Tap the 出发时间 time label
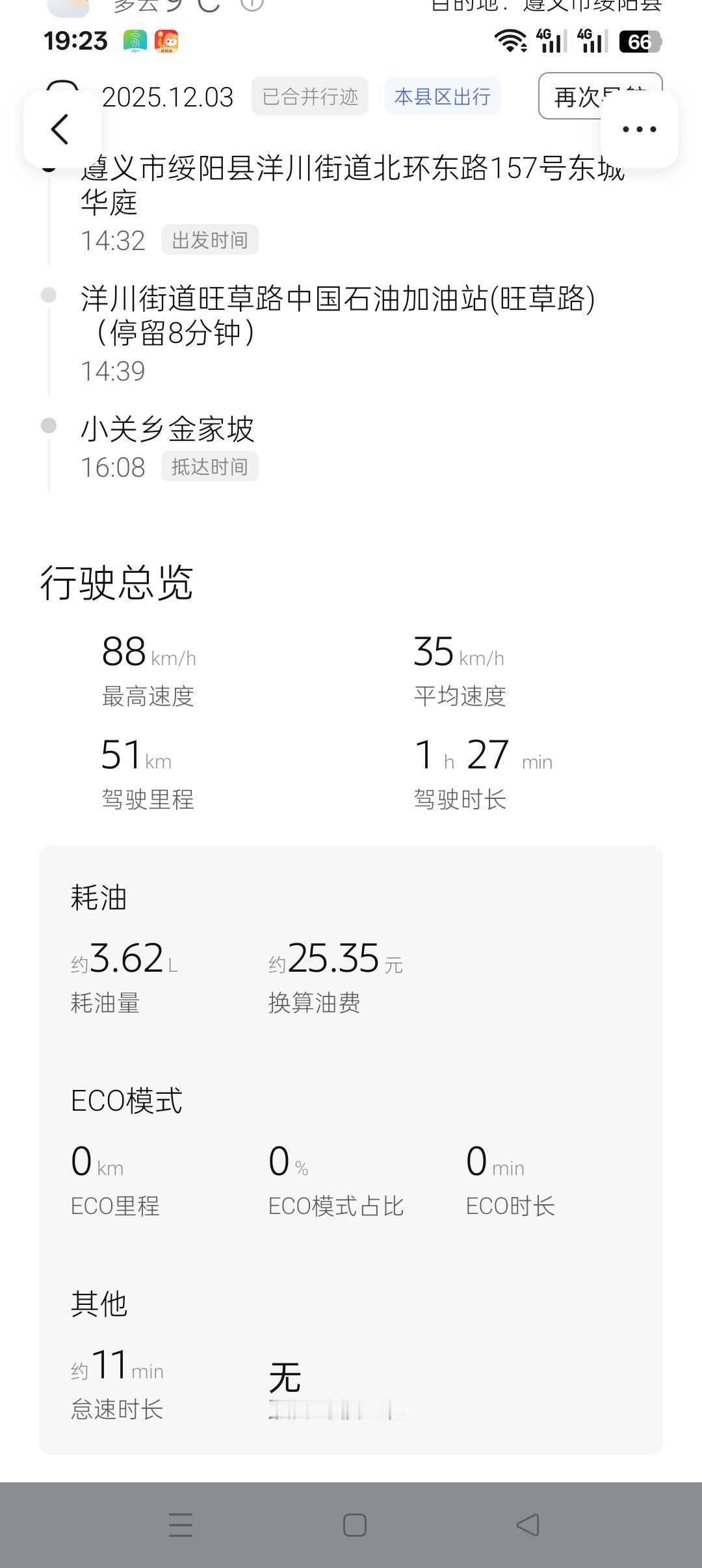 211,240
